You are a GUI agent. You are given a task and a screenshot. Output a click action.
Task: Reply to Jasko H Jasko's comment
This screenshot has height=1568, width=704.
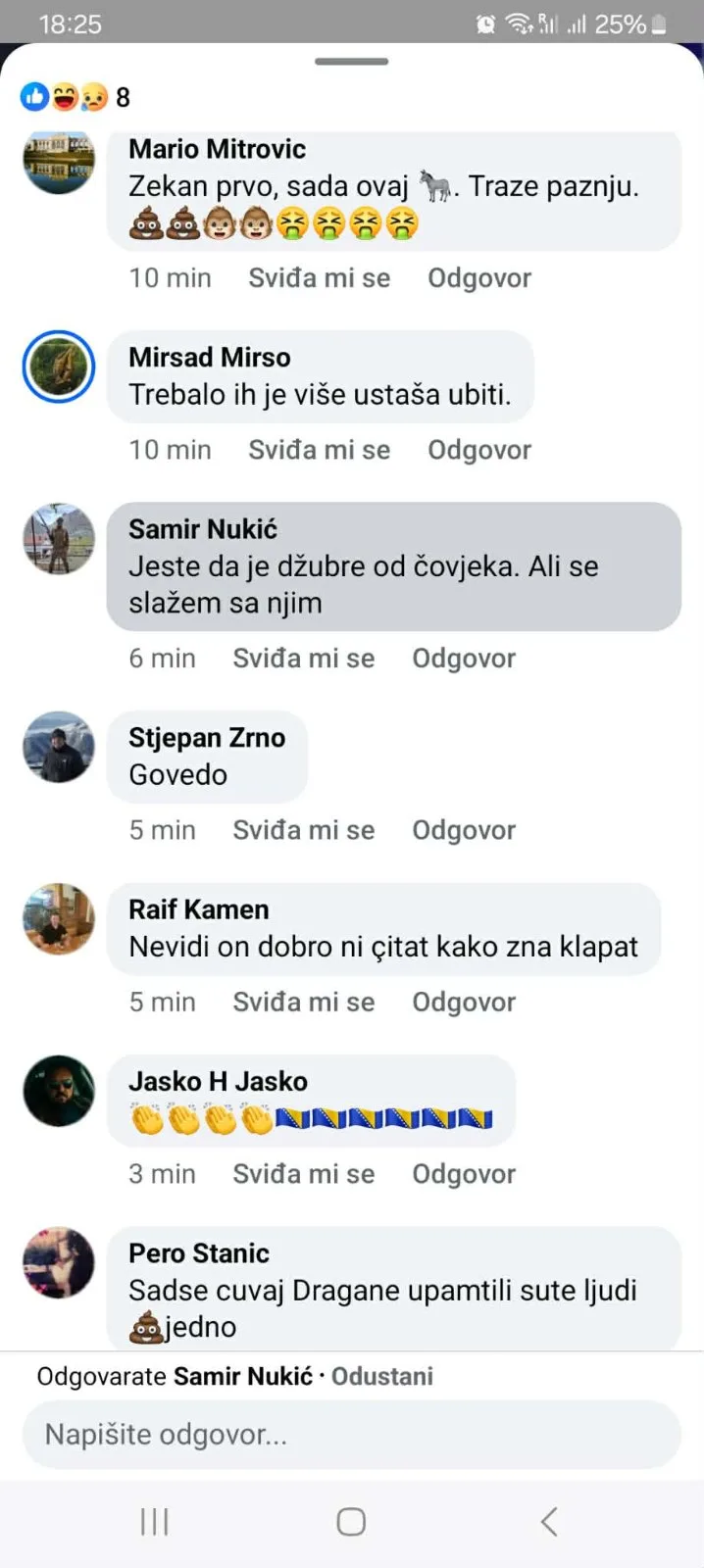[x=463, y=1174]
